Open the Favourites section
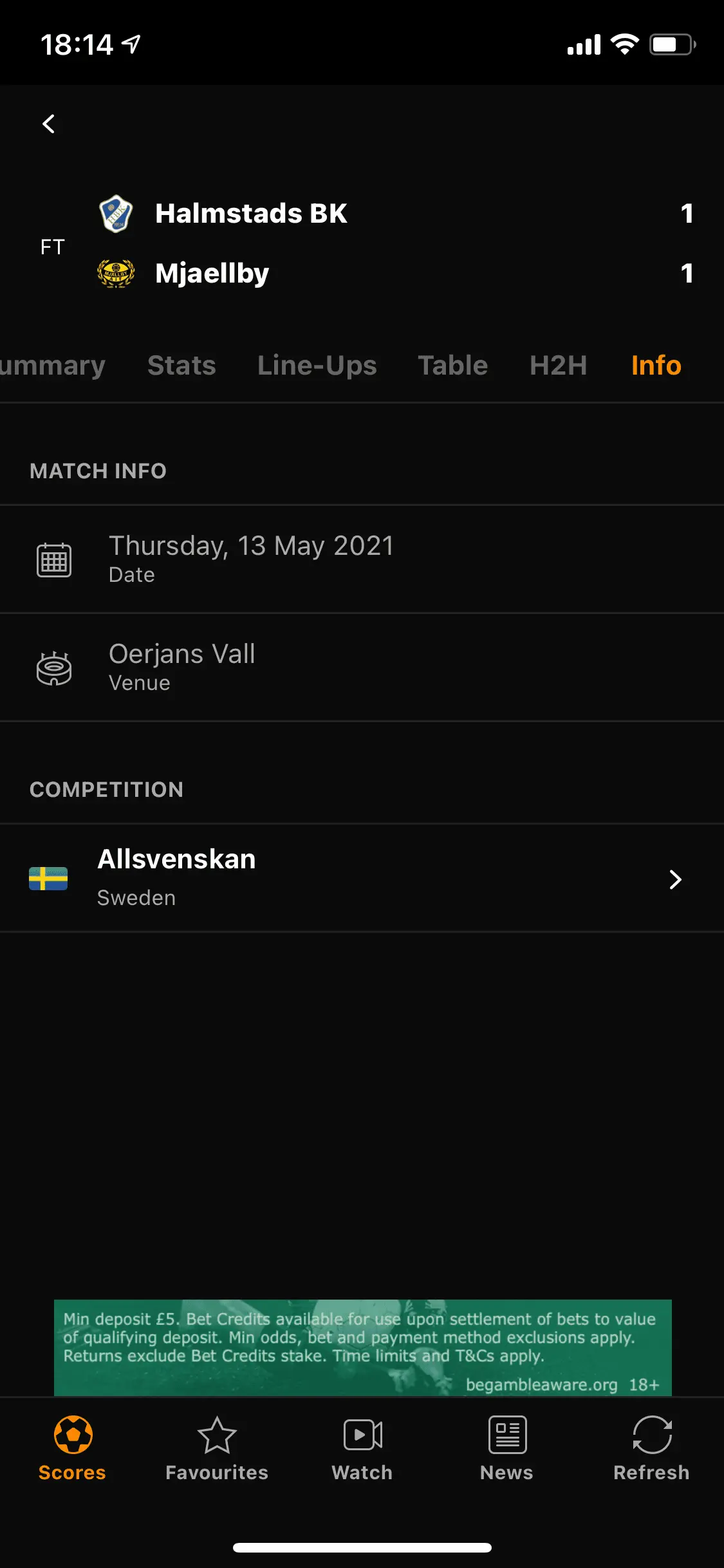This screenshot has height=1568, width=724. point(217,1448)
